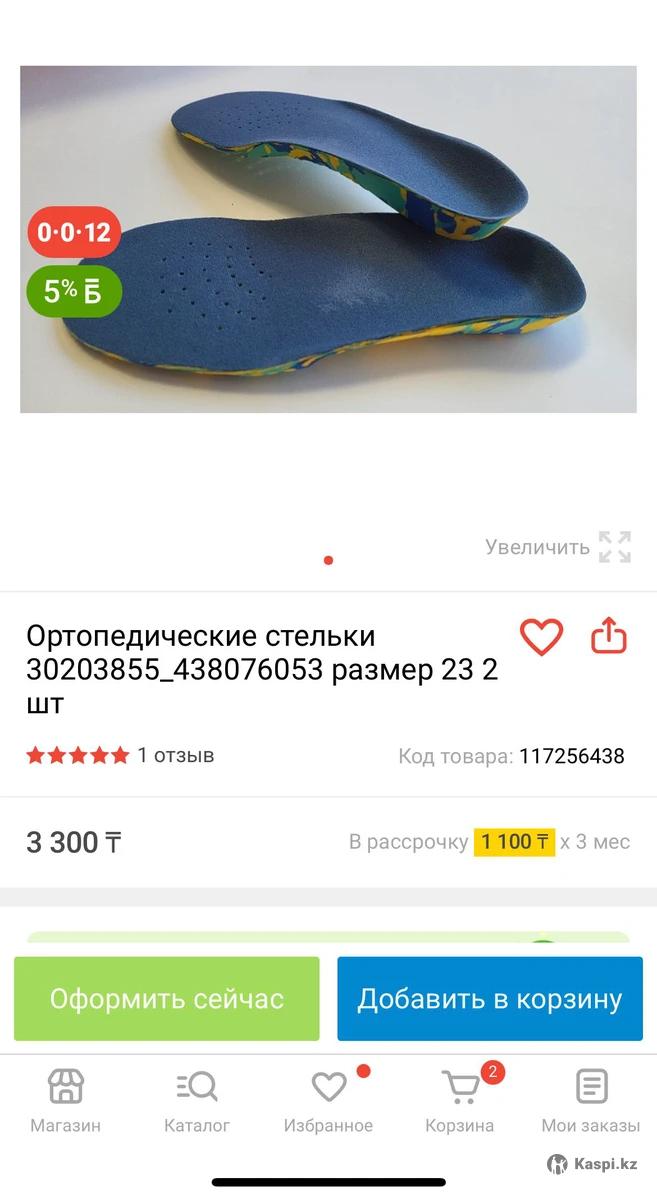Share this orthopedic insoles product

pyautogui.click(x=609, y=636)
